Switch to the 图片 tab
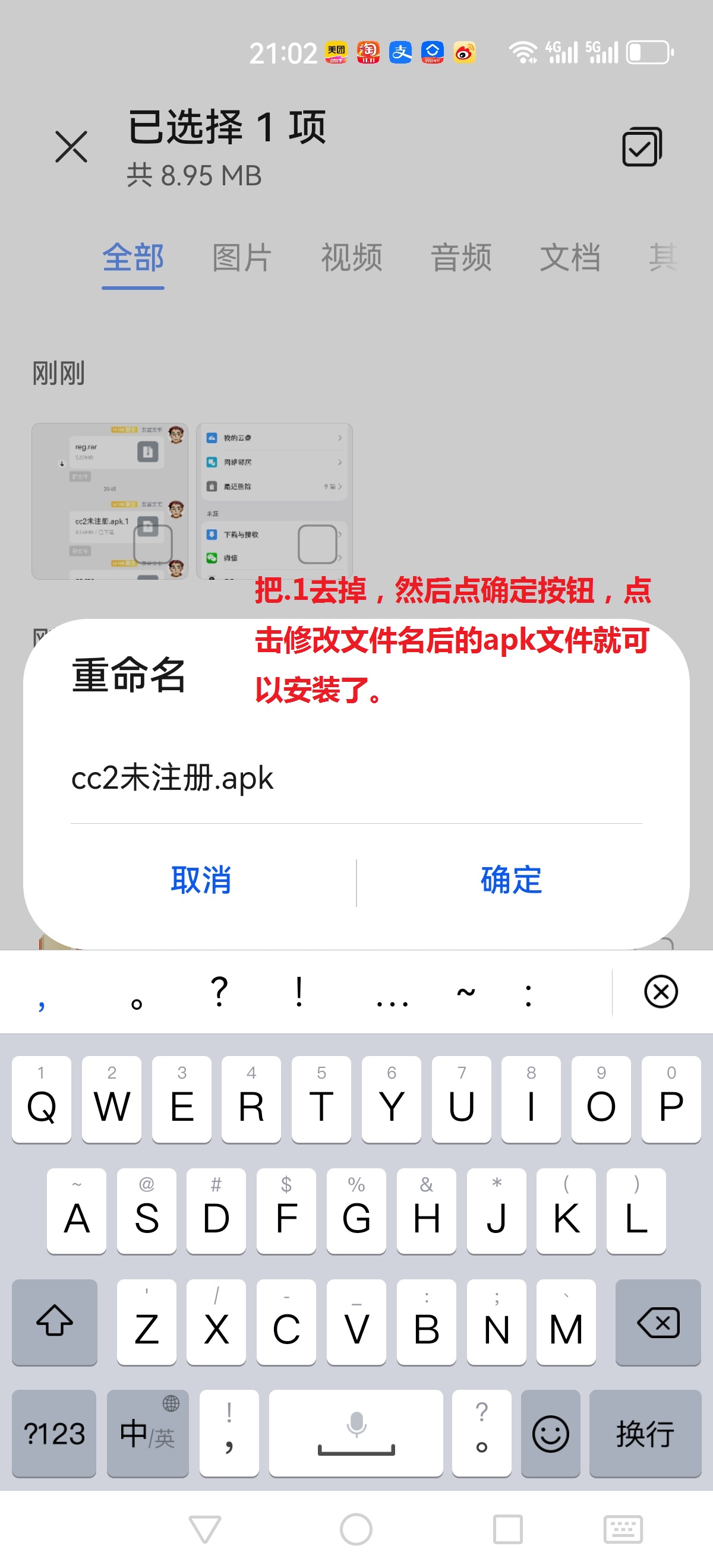 point(242,258)
